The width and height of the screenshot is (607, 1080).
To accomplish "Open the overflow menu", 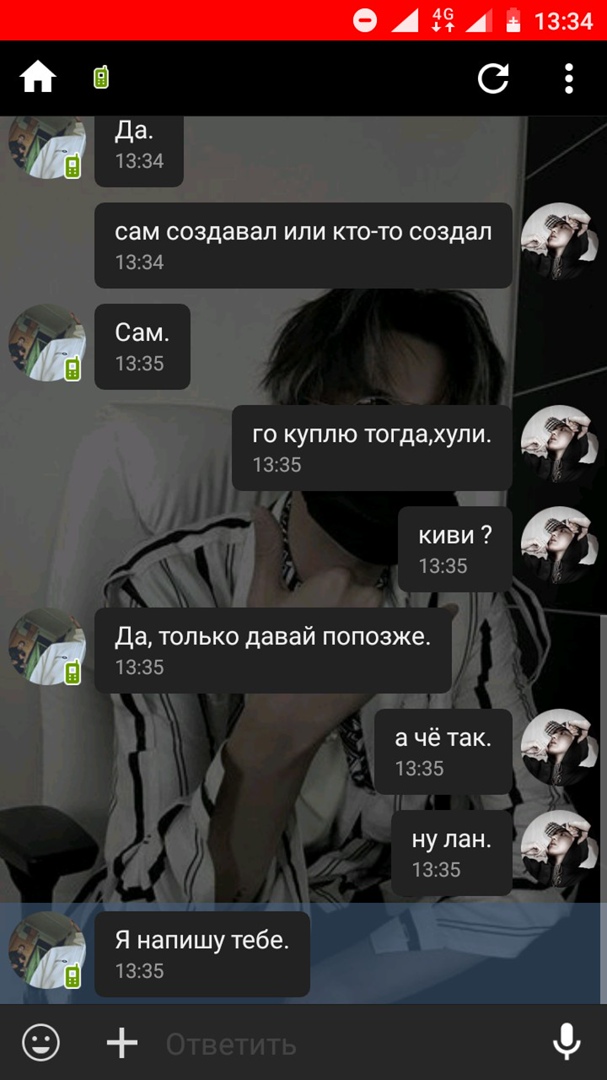I will tap(568, 78).
